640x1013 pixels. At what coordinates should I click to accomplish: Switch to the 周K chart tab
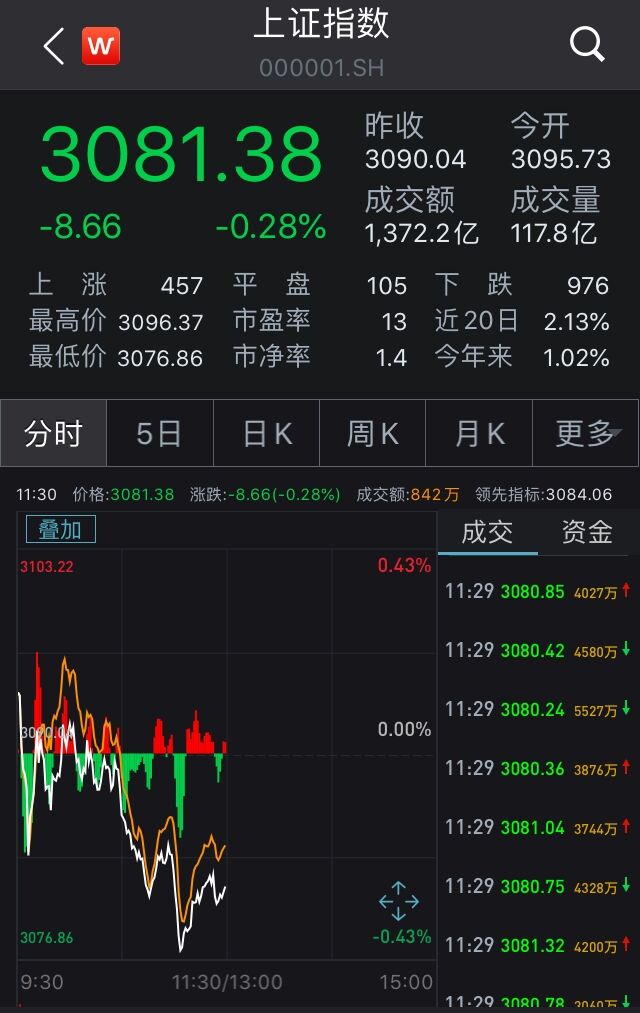click(x=372, y=434)
